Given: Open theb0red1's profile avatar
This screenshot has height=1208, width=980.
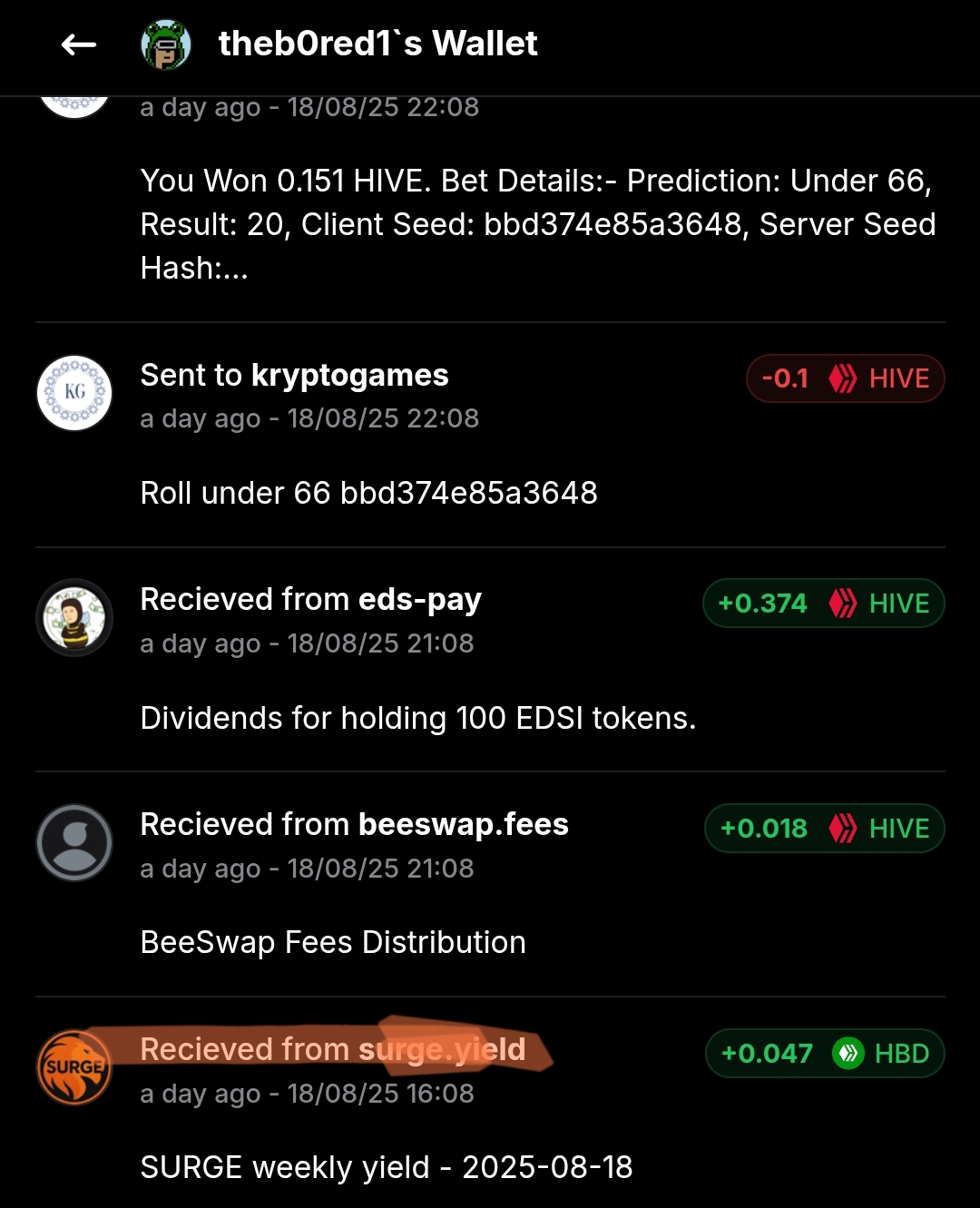Looking at the screenshot, I should [x=165, y=43].
